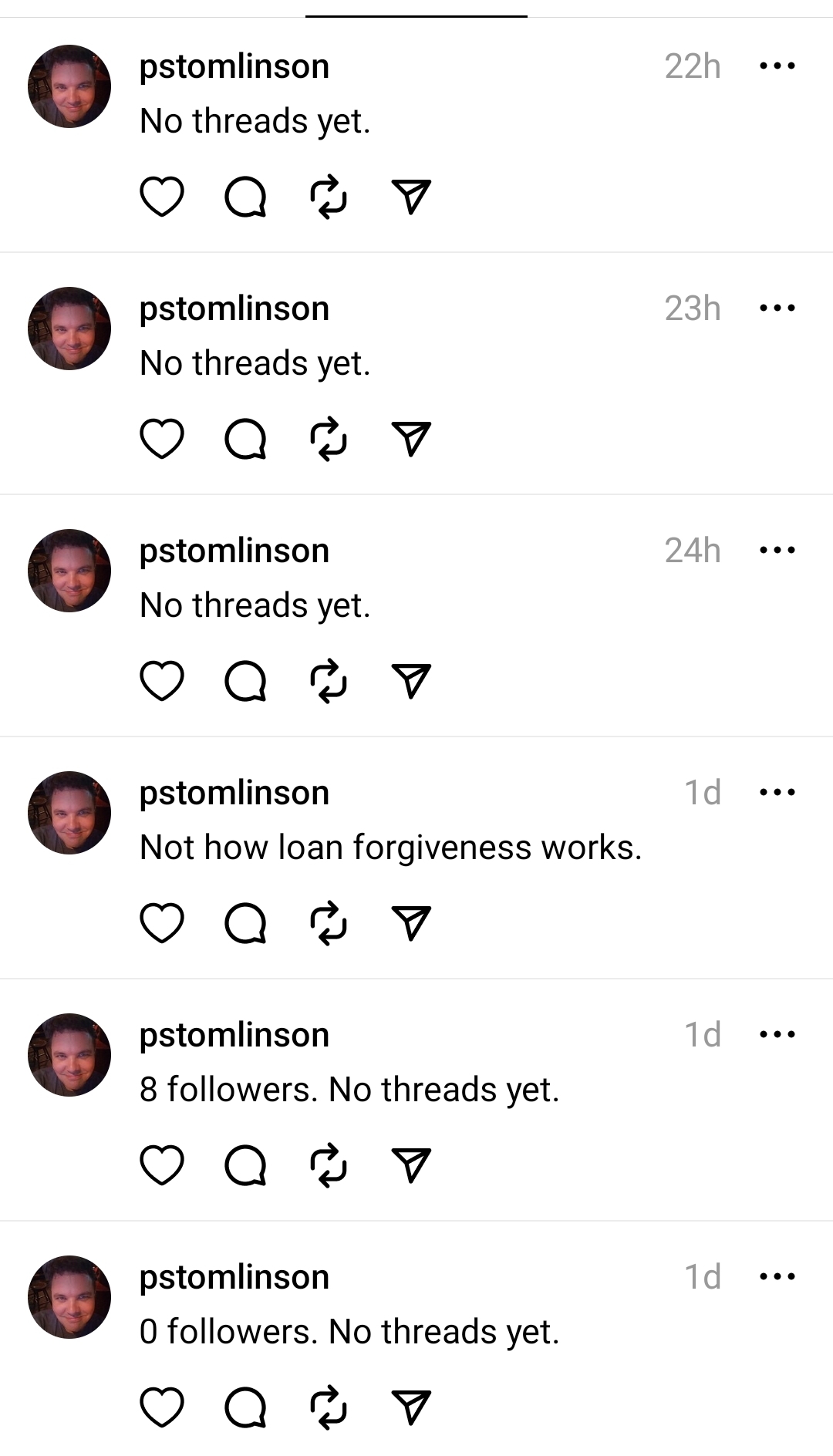
Task: Open the pstomlinson username on loan forgiveness post
Action: [234, 794]
